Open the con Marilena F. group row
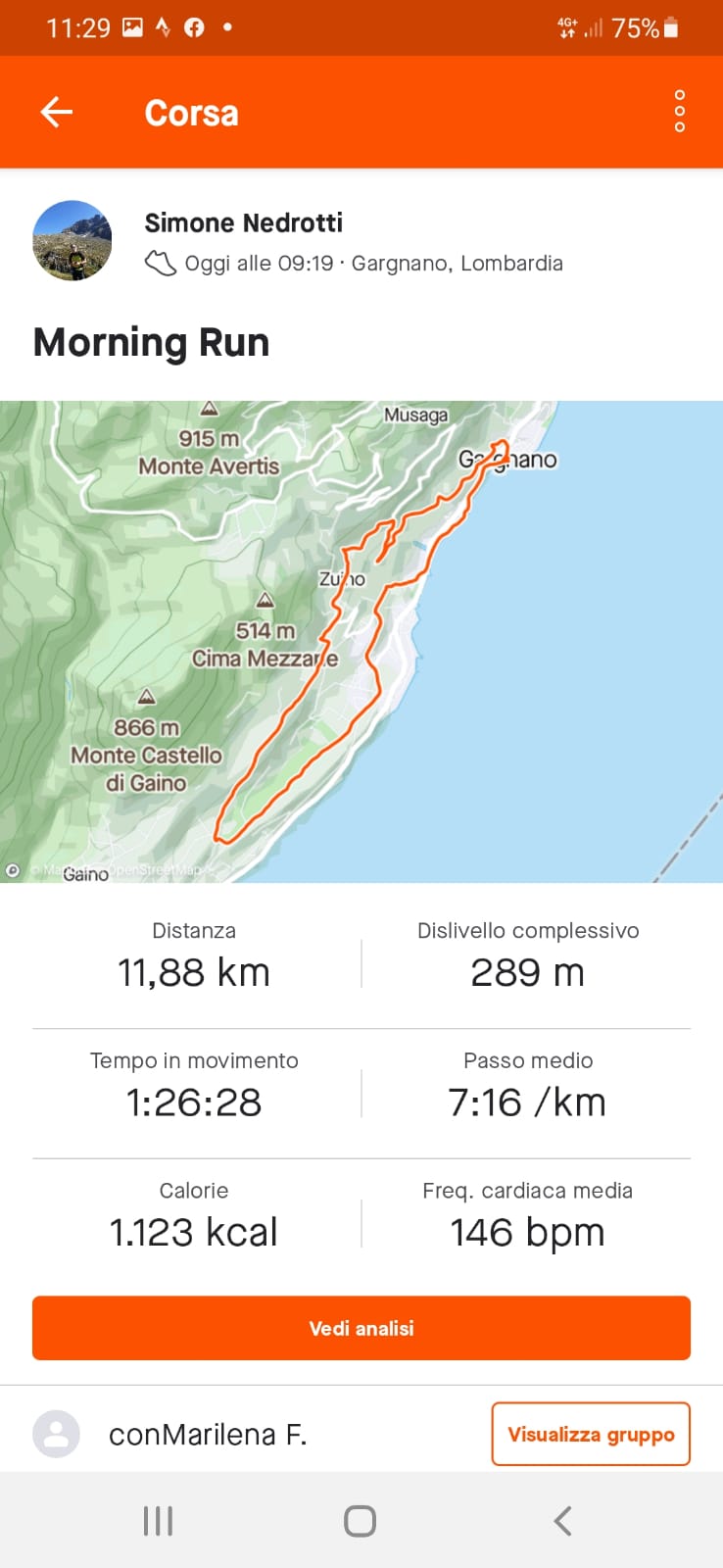The width and height of the screenshot is (723, 1568). point(361,1434)
